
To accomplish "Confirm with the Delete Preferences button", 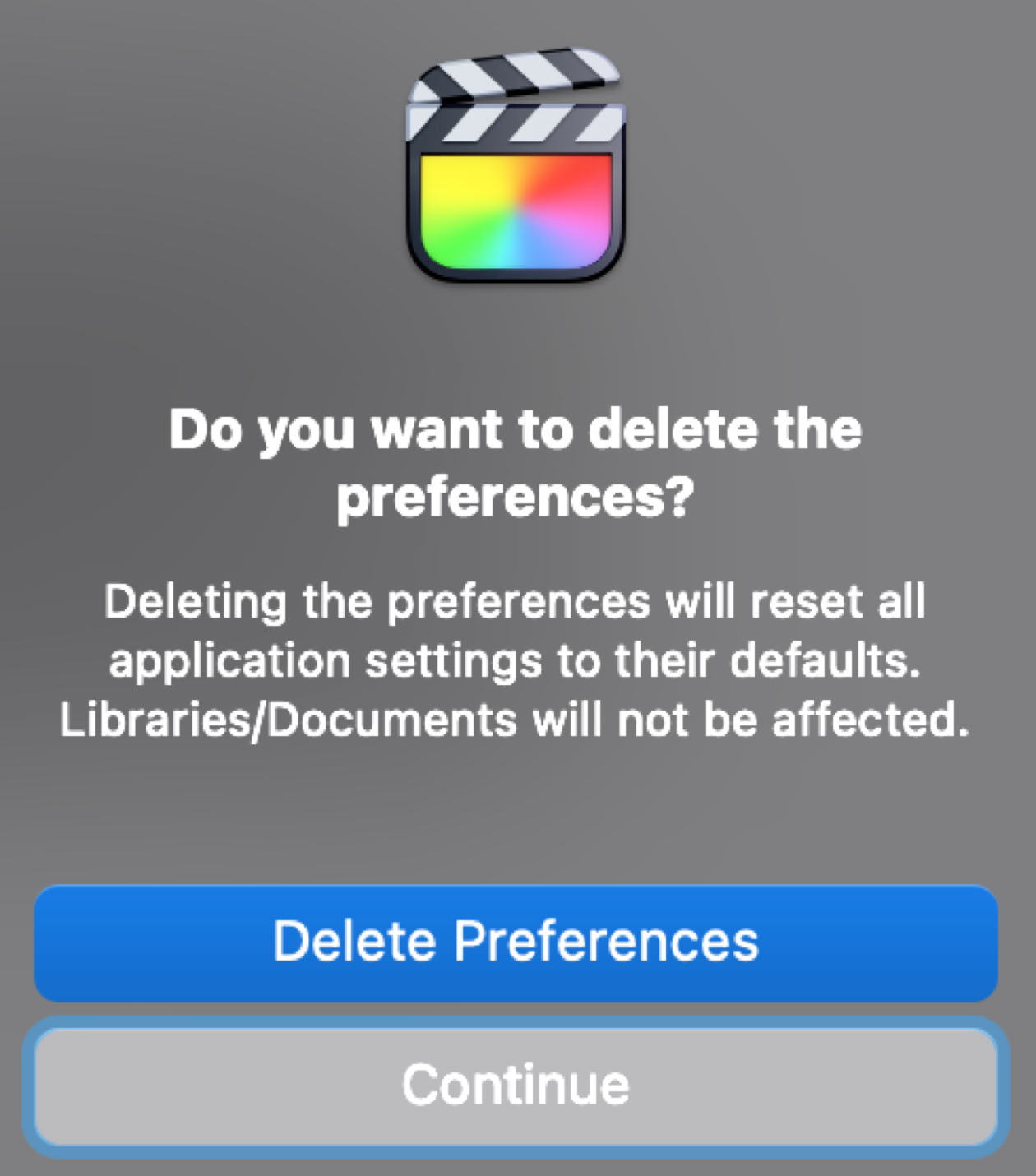I will [x=516, y=942].
